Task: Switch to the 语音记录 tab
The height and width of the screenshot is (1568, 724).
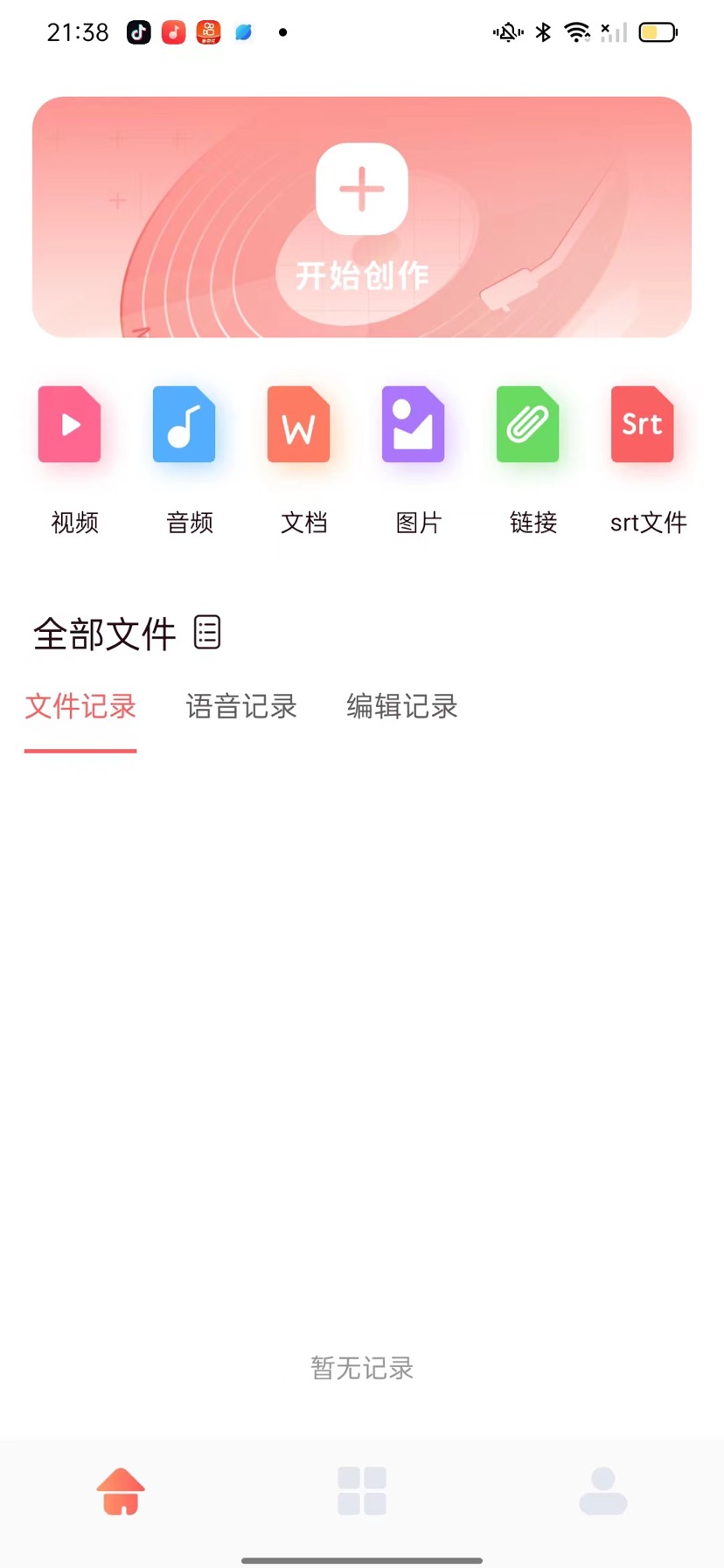Action: click(x=241, y=706)
